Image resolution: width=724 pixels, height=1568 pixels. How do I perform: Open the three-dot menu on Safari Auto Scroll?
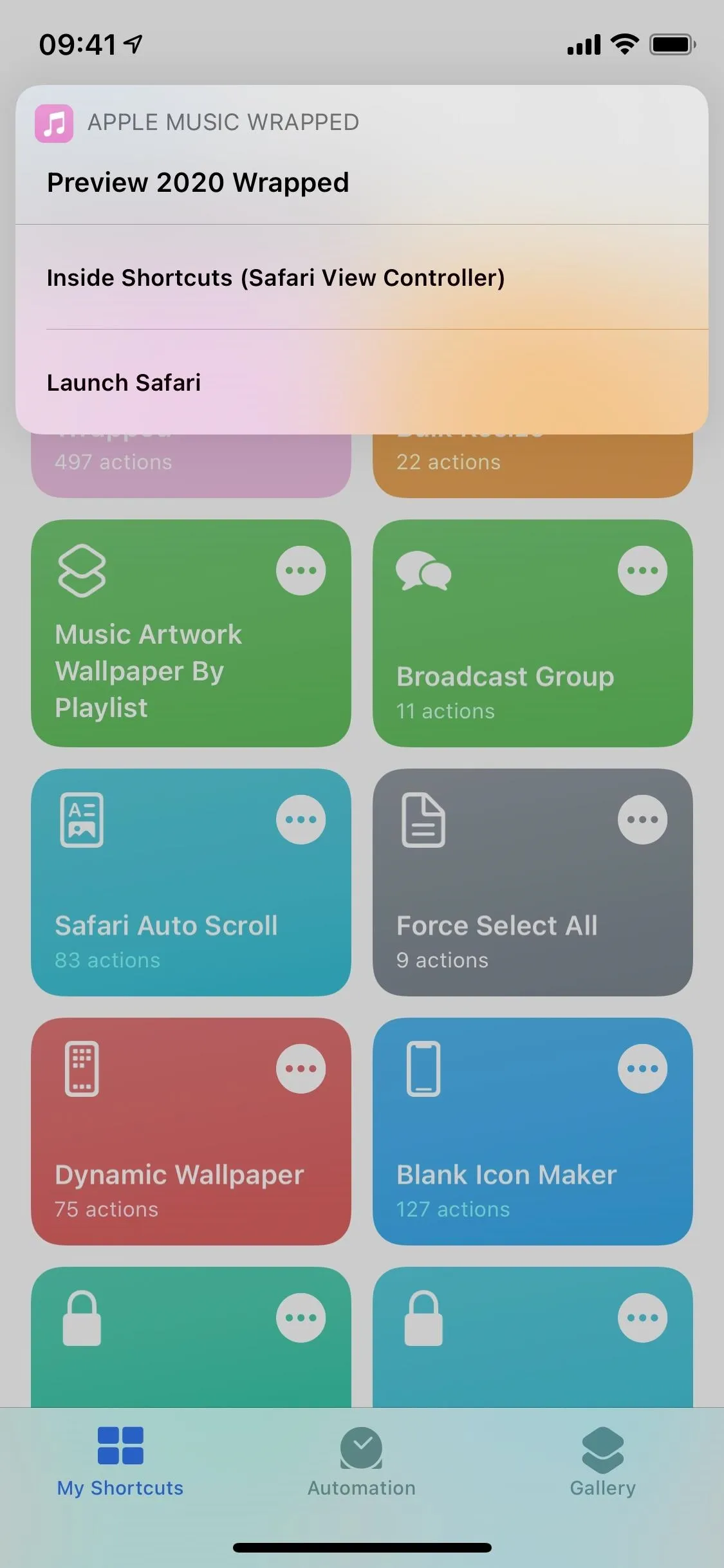coord(301,819)
